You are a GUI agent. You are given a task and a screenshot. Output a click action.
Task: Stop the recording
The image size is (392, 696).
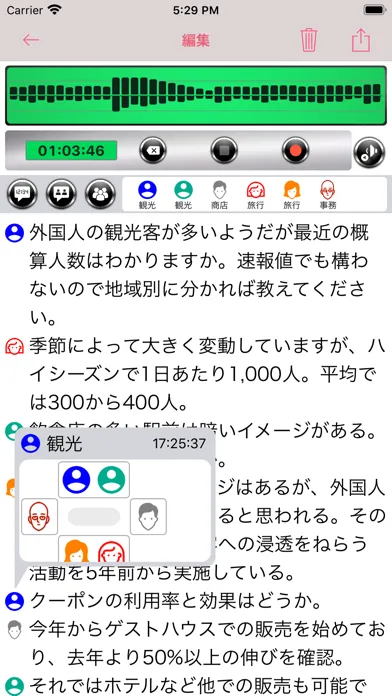(x=224, y=150)
